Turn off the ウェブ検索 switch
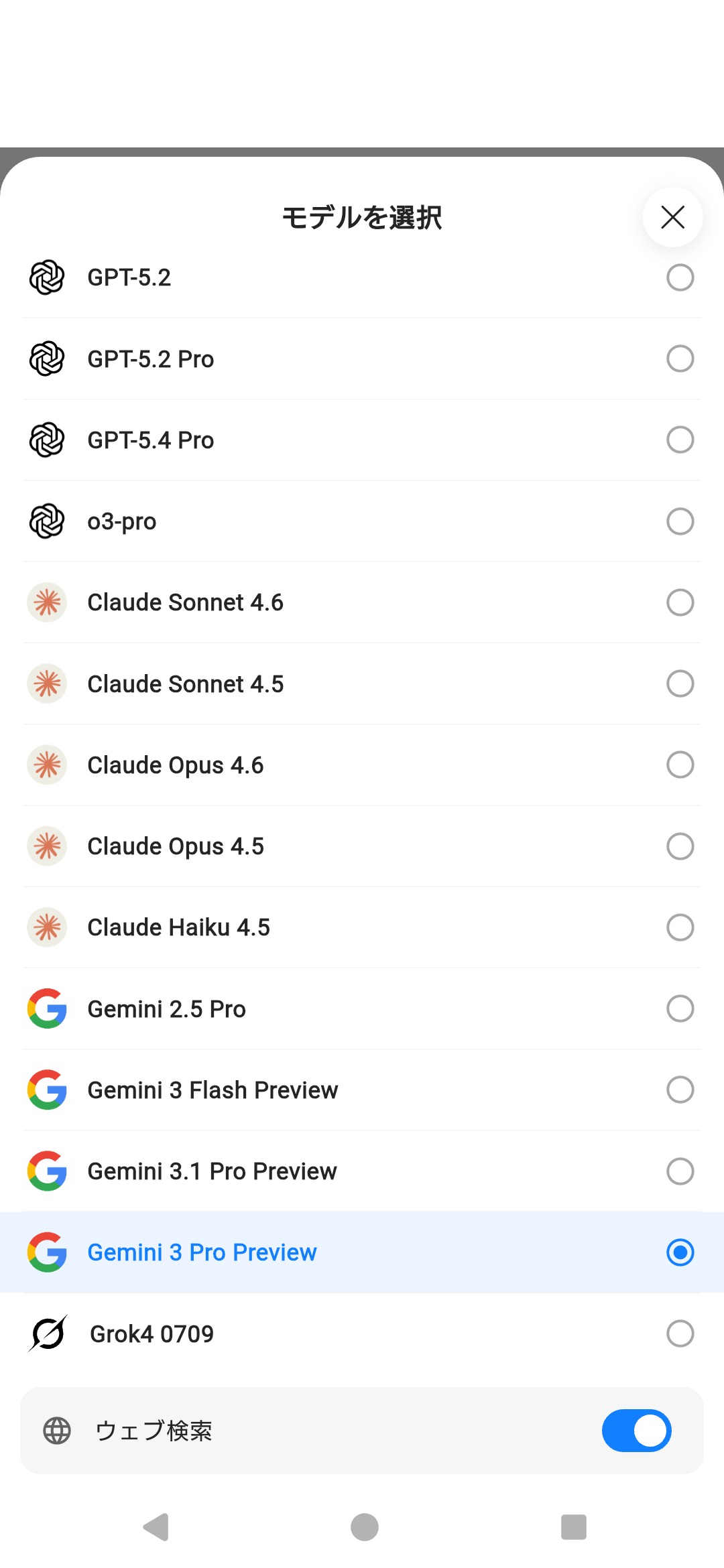This screenshot has width=724, height=1568. [636, 1431]
